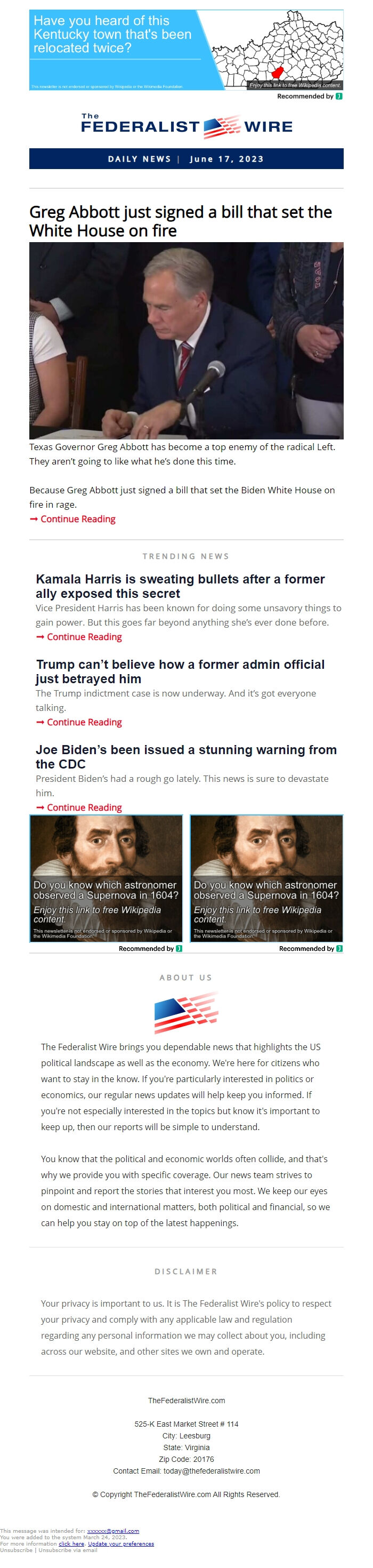Tap the Unsubscribe link
The width and height of the screenshot is (373, 1568).
click(x=16, y=1550)
